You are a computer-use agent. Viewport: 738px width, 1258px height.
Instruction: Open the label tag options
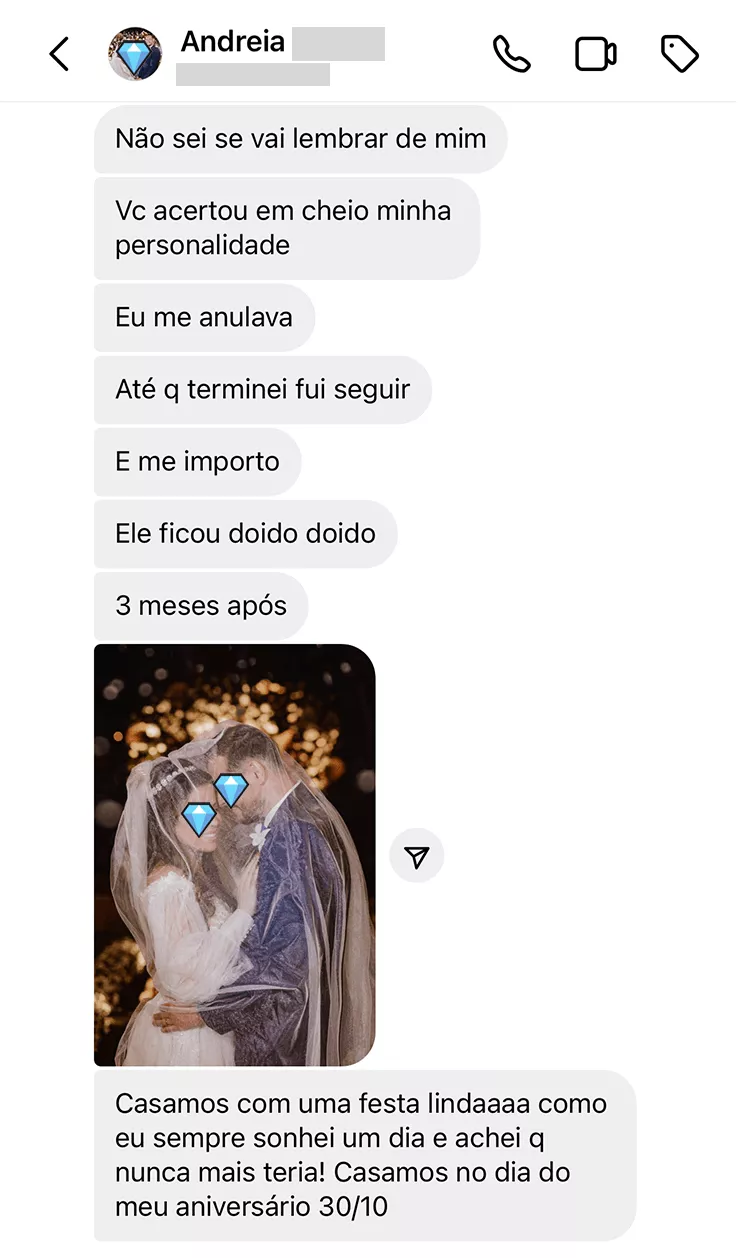tap(680, 54)
